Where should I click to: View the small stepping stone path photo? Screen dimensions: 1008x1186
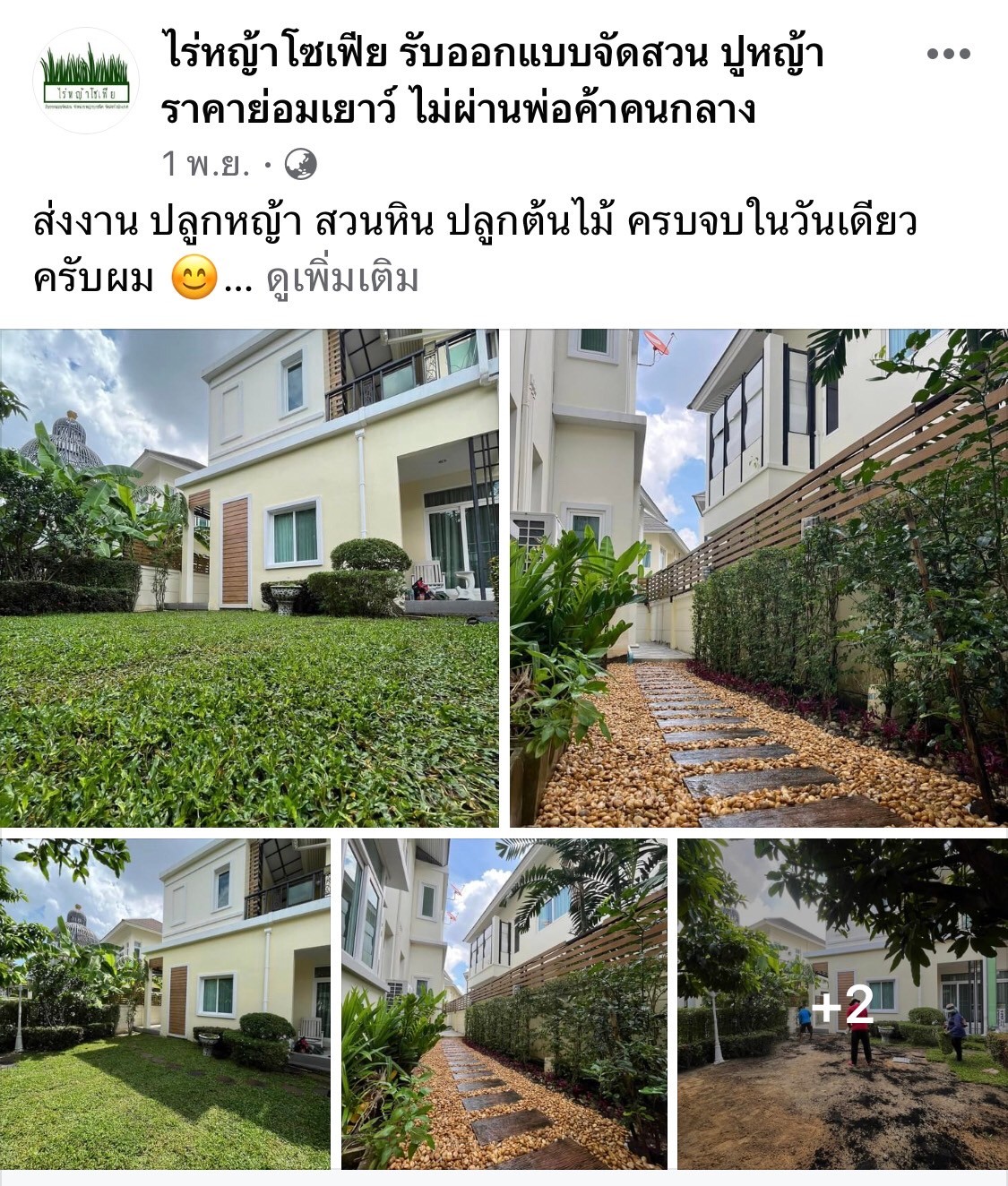(x=504, y=1003)
